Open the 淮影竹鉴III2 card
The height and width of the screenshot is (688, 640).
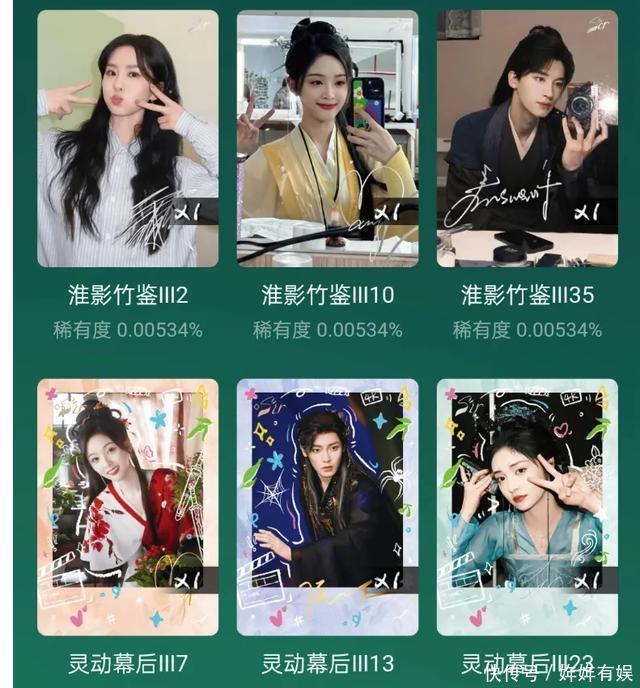click(x=127, y=140)
